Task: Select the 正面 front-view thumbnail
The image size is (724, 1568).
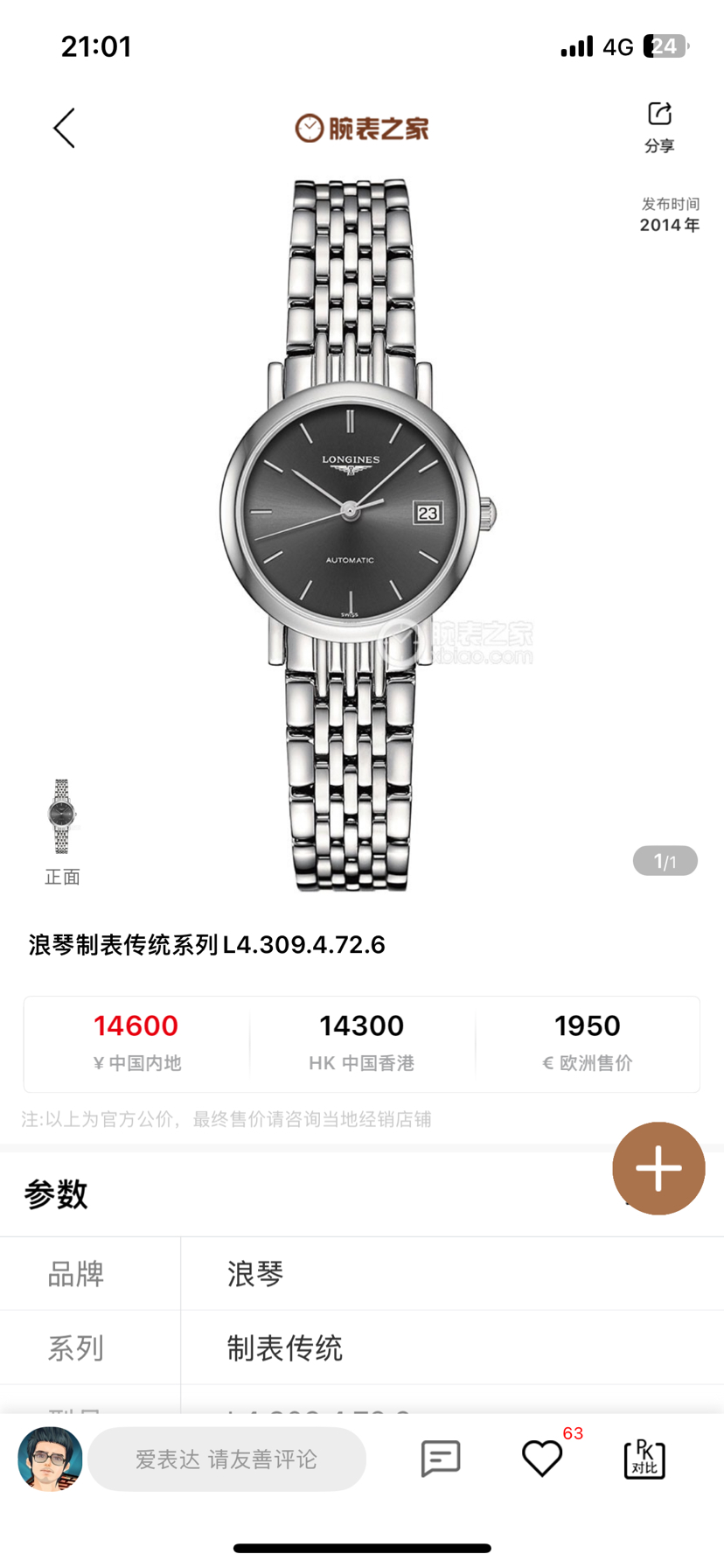Action: (62, 827)
